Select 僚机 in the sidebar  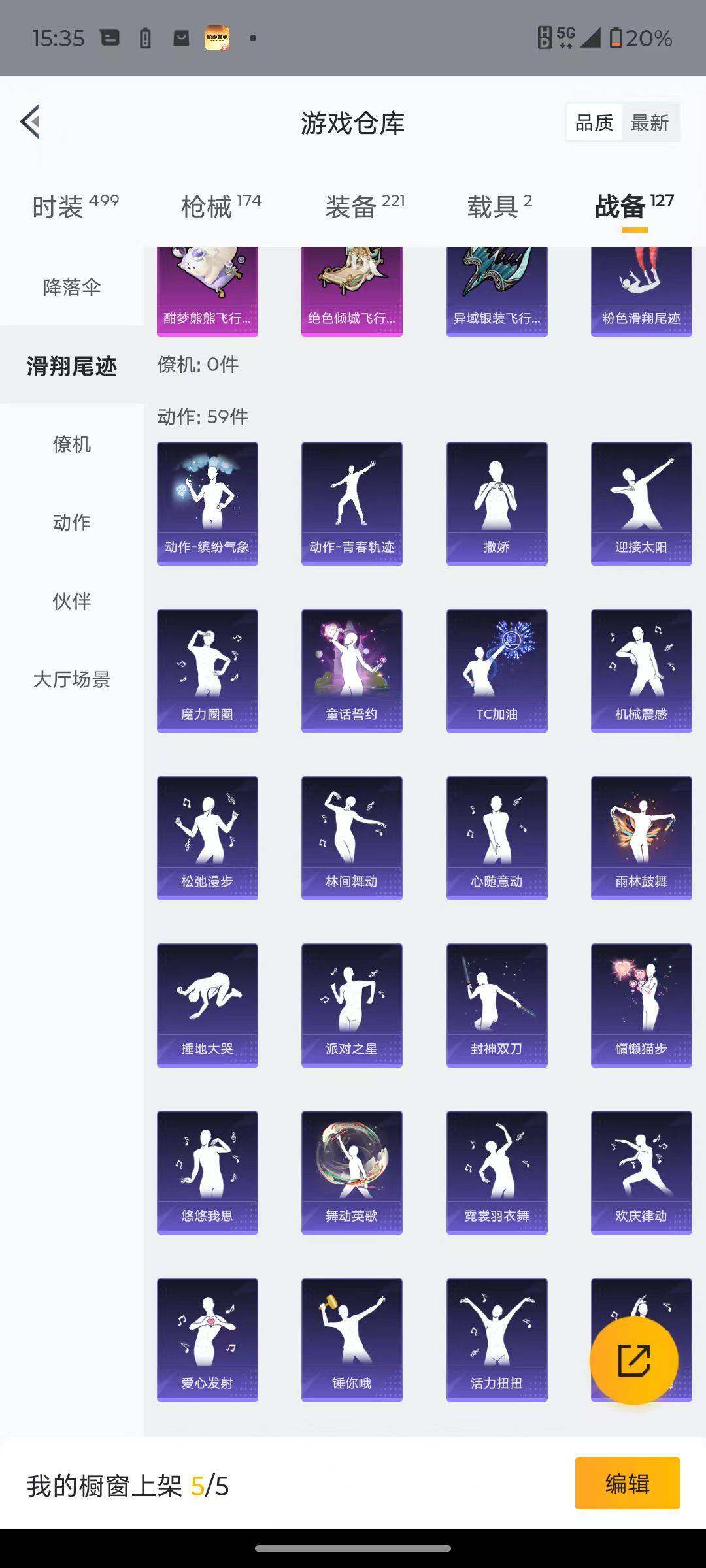click(x=72, y=446)
